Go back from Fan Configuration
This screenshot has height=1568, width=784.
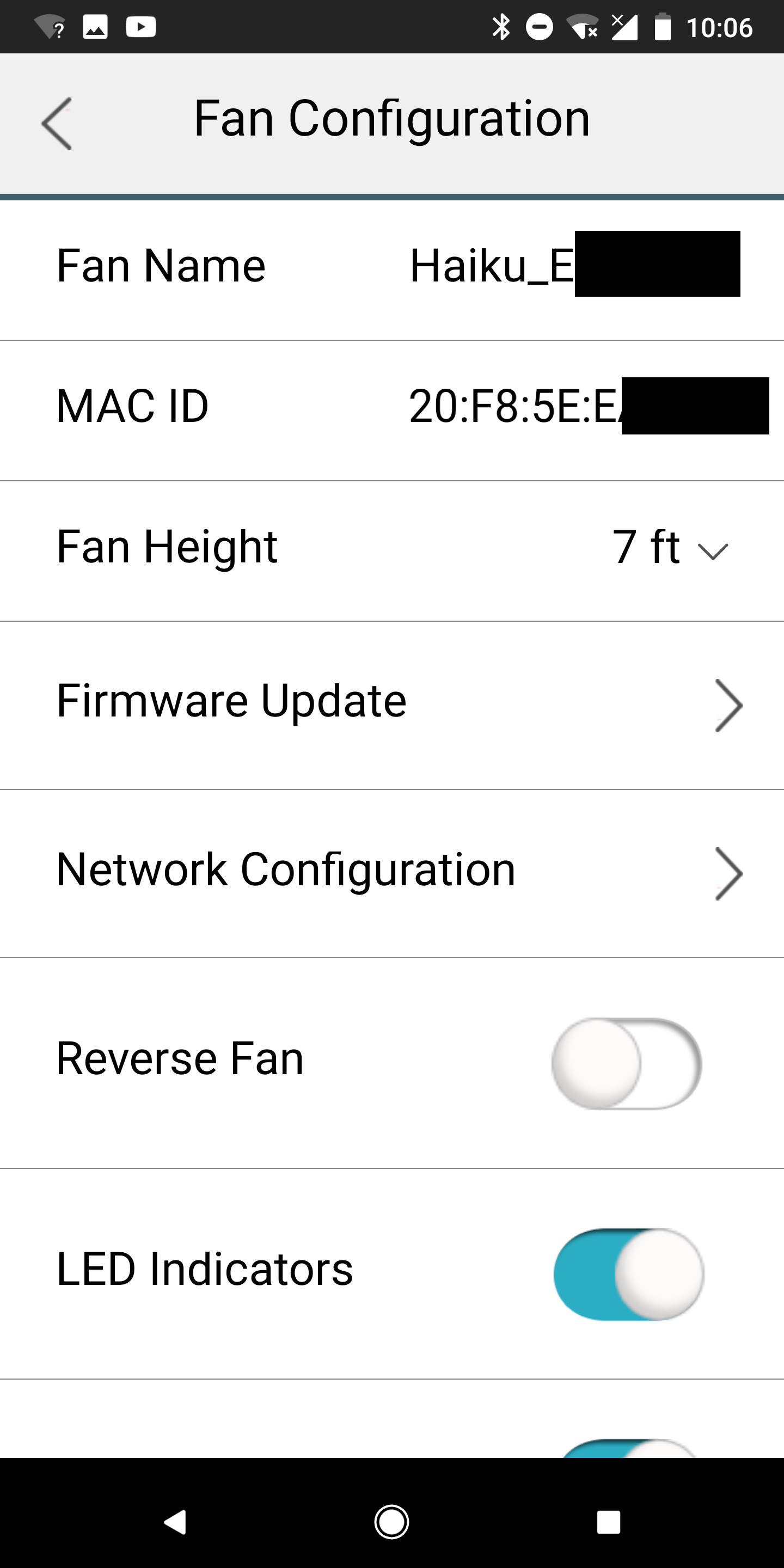[57, 124]
